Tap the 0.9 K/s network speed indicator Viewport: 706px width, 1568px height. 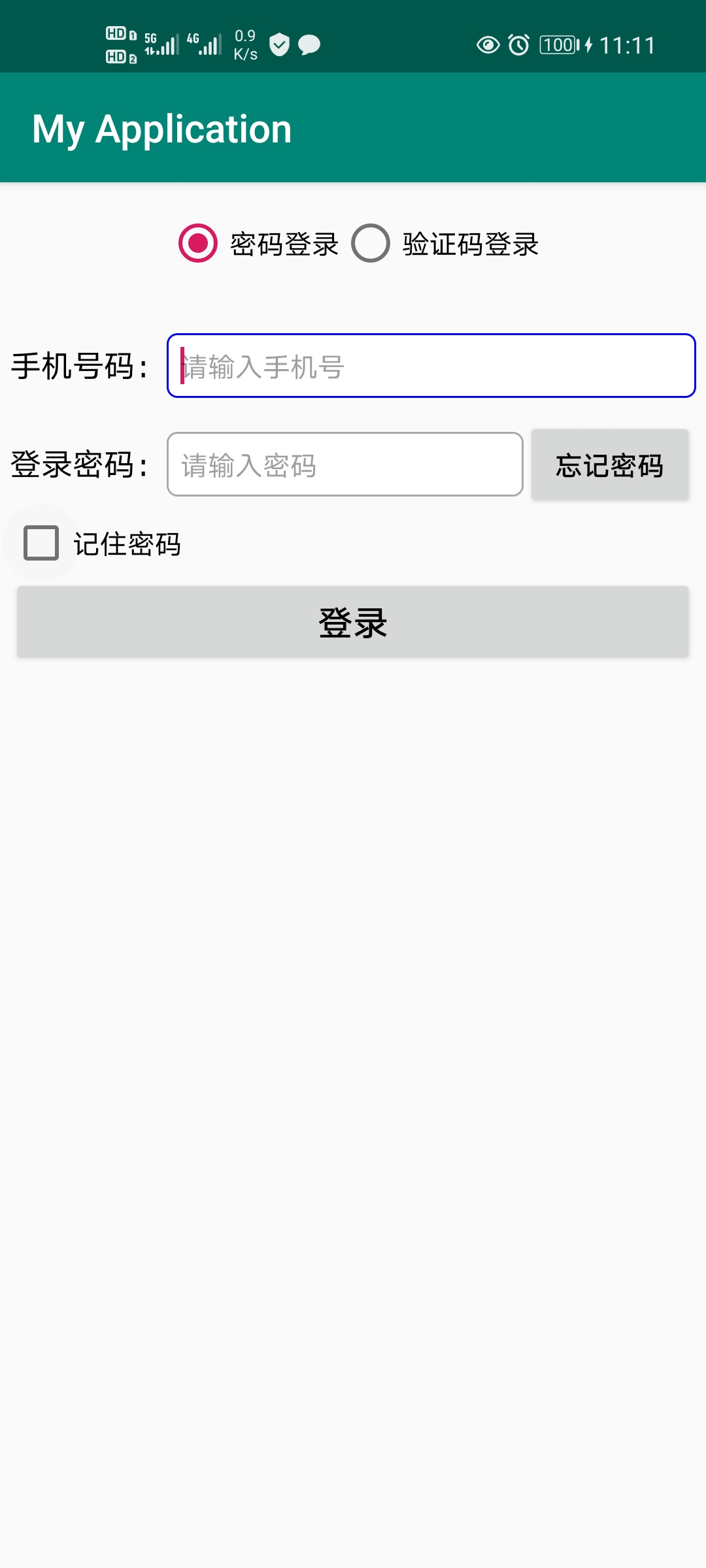(245, 43)
